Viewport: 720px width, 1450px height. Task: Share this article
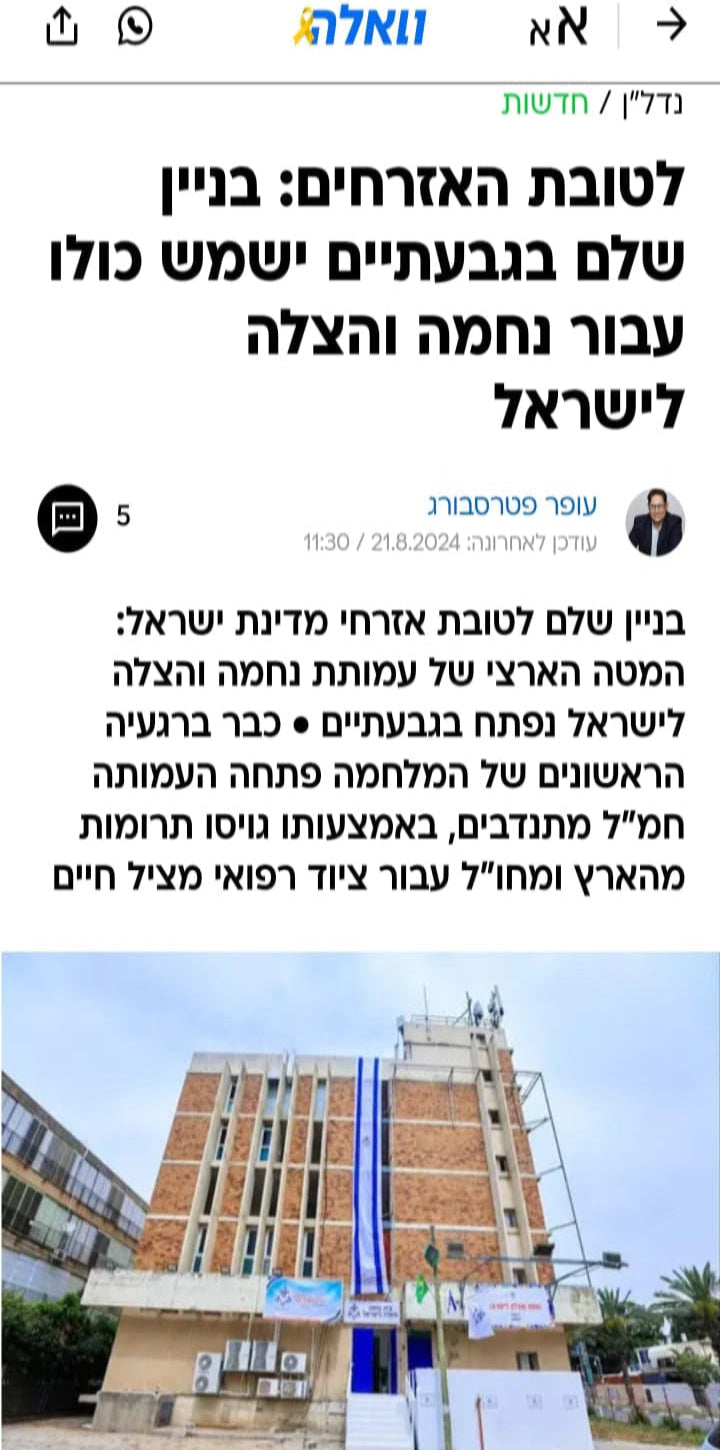coord(62,27)
